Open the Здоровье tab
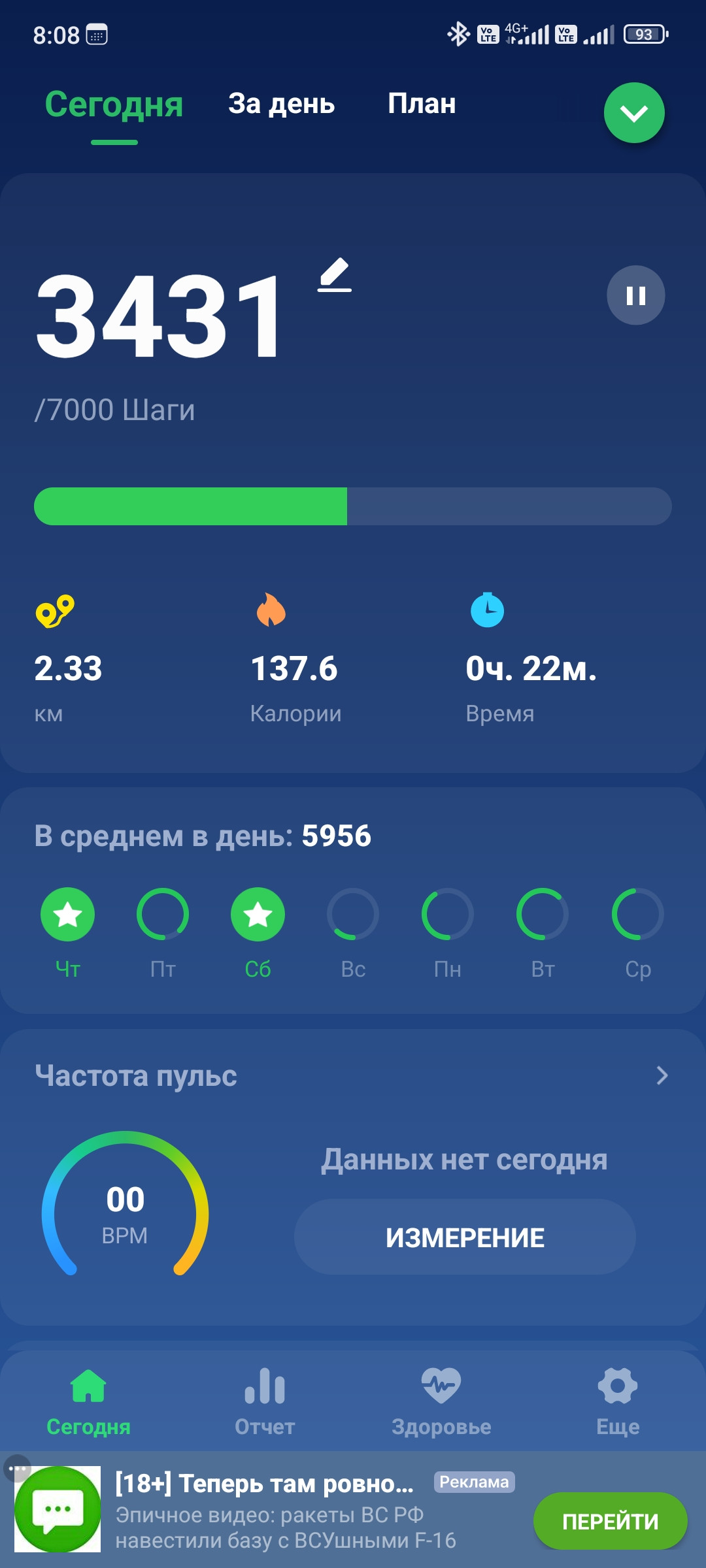Screen dimensions: 706x1568 pos(441,1402)
